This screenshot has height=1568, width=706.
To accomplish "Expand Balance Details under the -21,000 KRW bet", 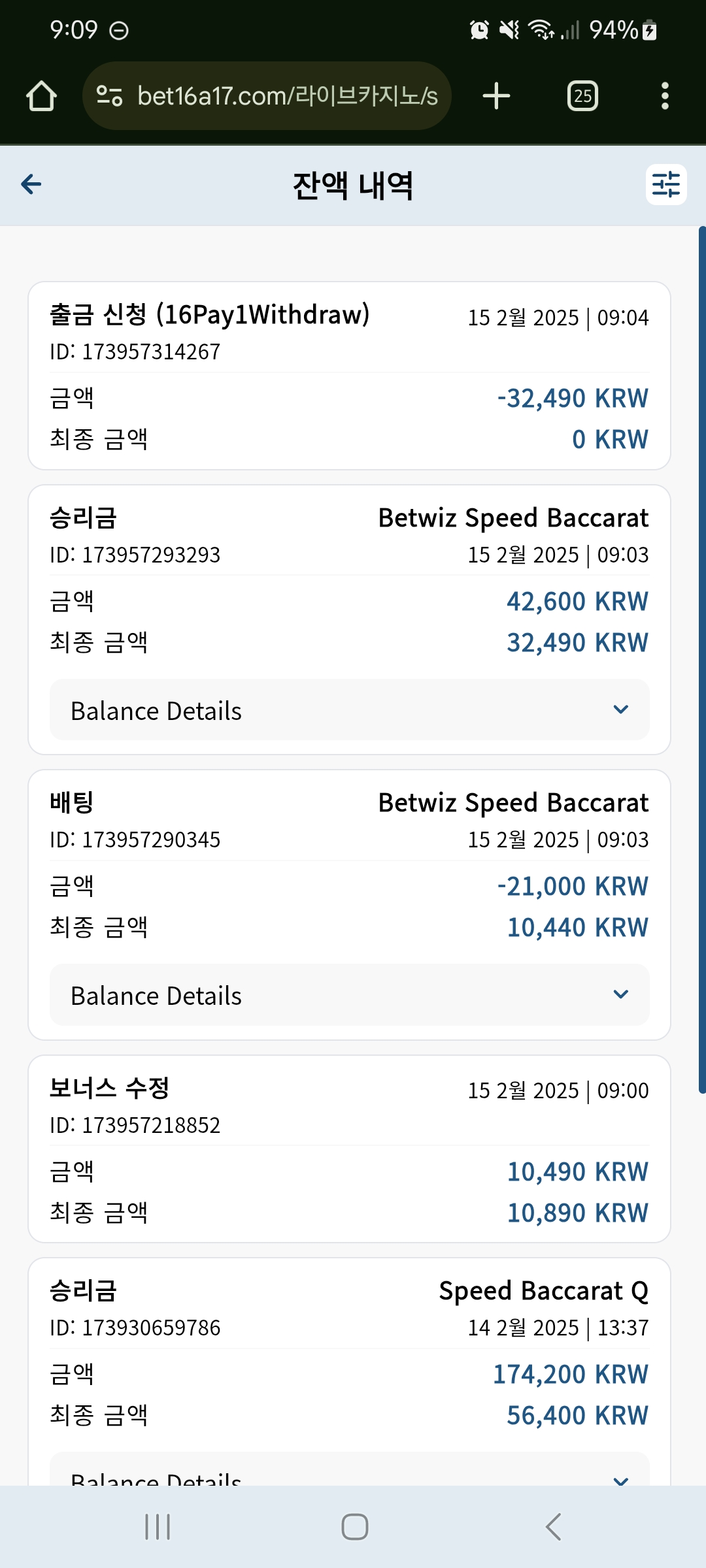I will coord(350,995).
